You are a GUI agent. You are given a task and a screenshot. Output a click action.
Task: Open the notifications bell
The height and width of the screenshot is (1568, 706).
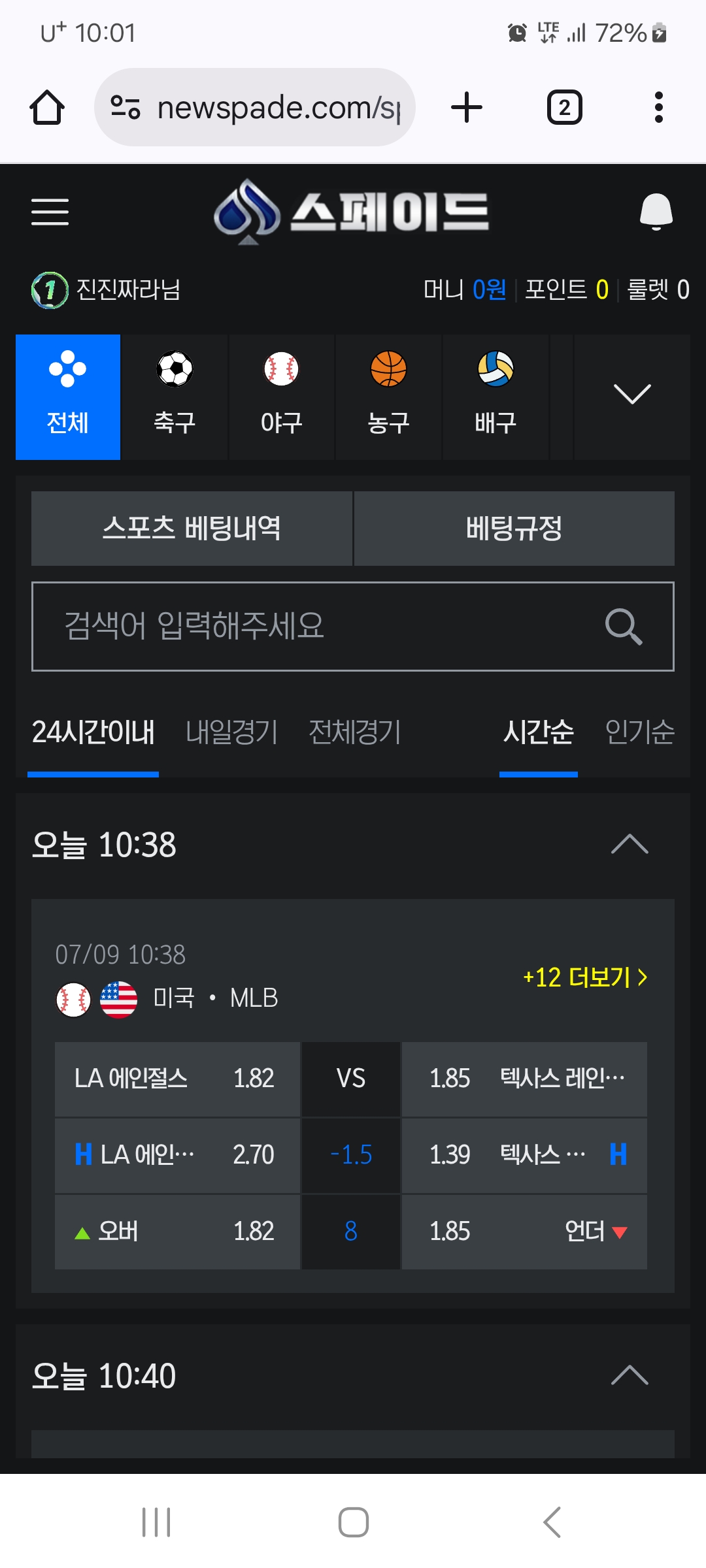656,212
